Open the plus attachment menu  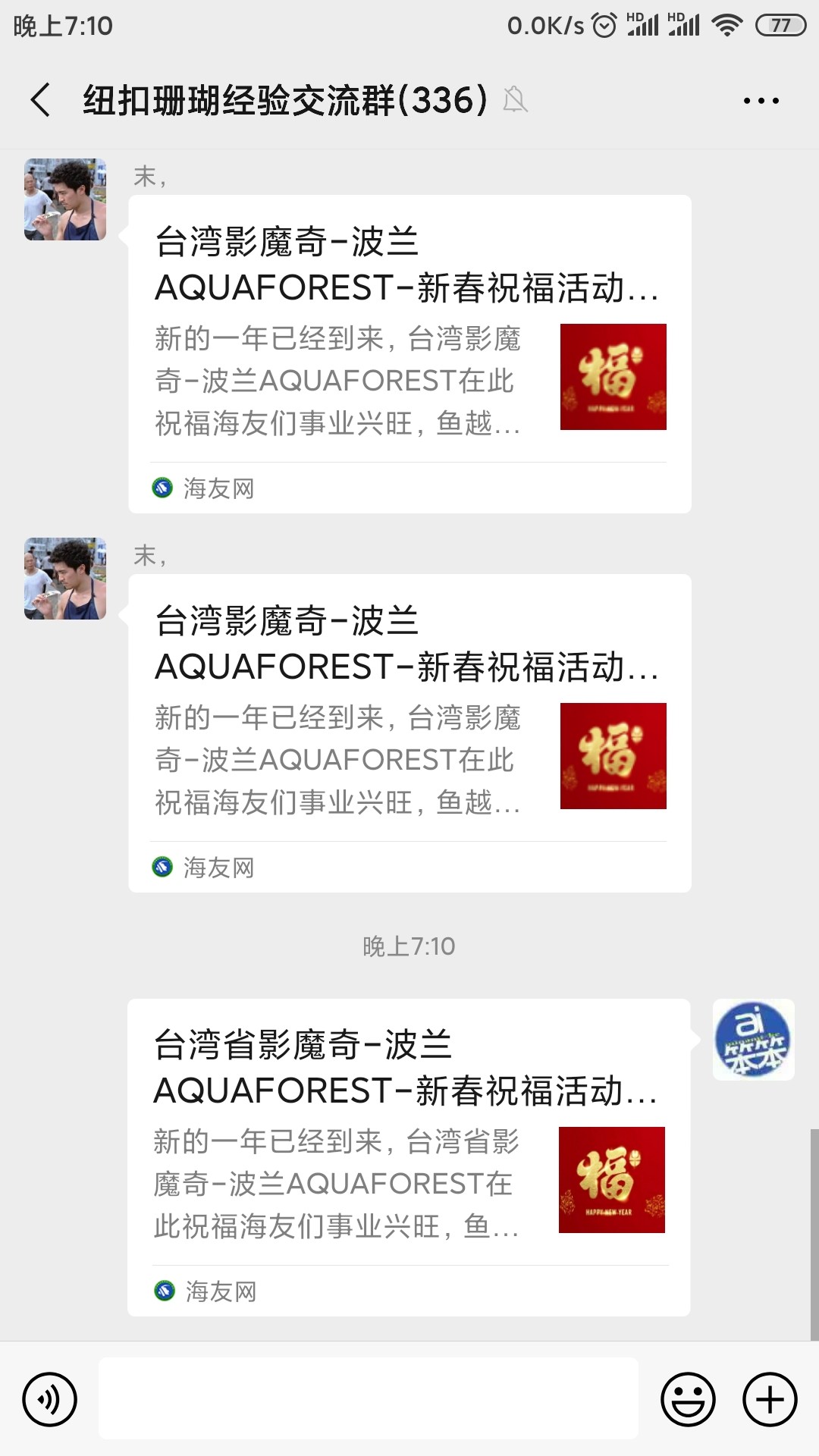770,1398
